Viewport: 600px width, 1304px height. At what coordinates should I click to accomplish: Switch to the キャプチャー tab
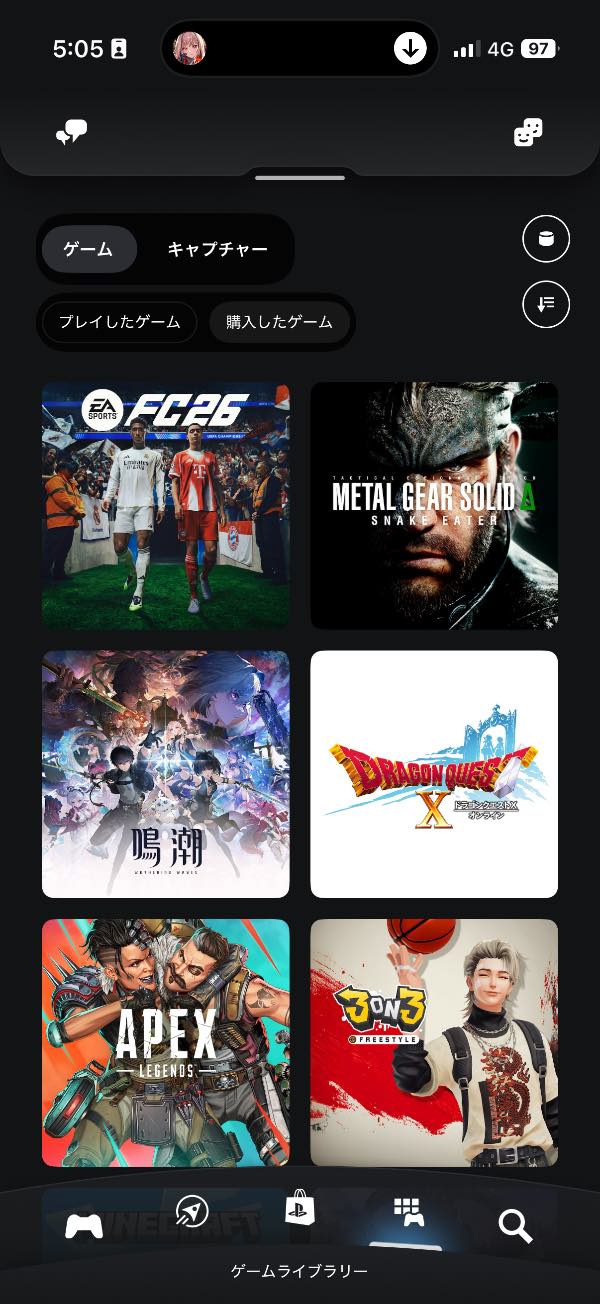(x=217, y=249)
